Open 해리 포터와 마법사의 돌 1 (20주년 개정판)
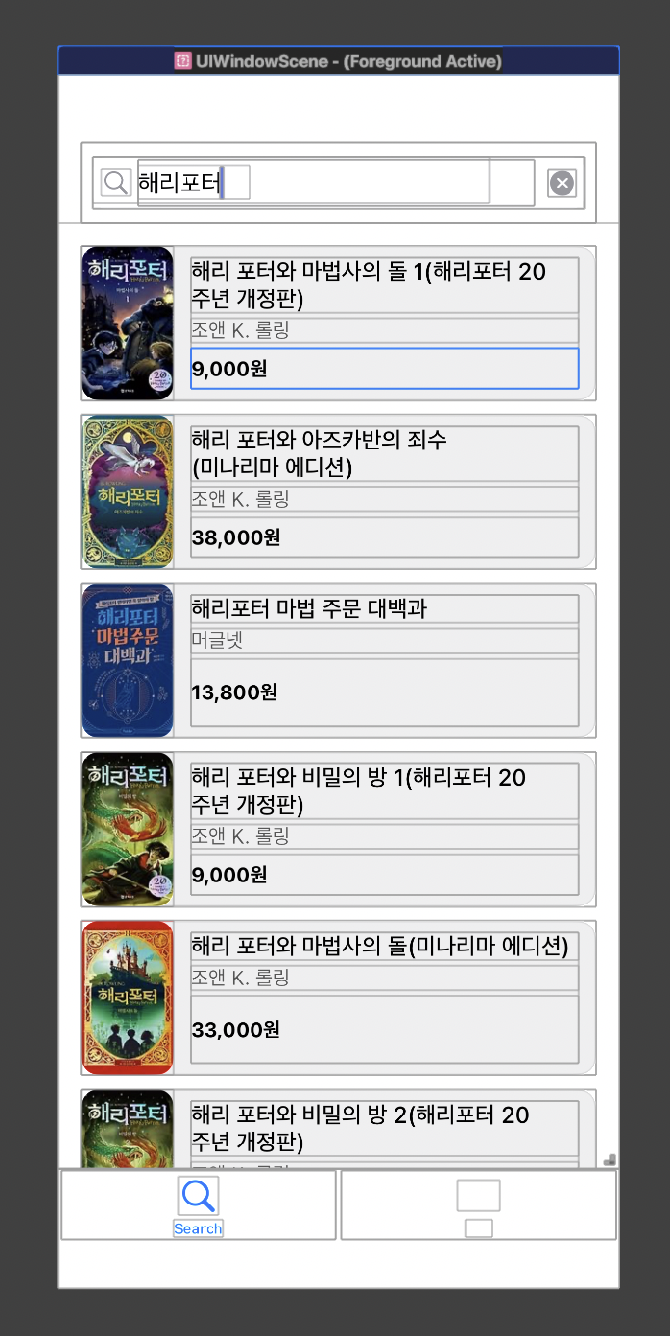This screenshot has width=670, height=1336. pyautogui.click(x=338, y=323)
